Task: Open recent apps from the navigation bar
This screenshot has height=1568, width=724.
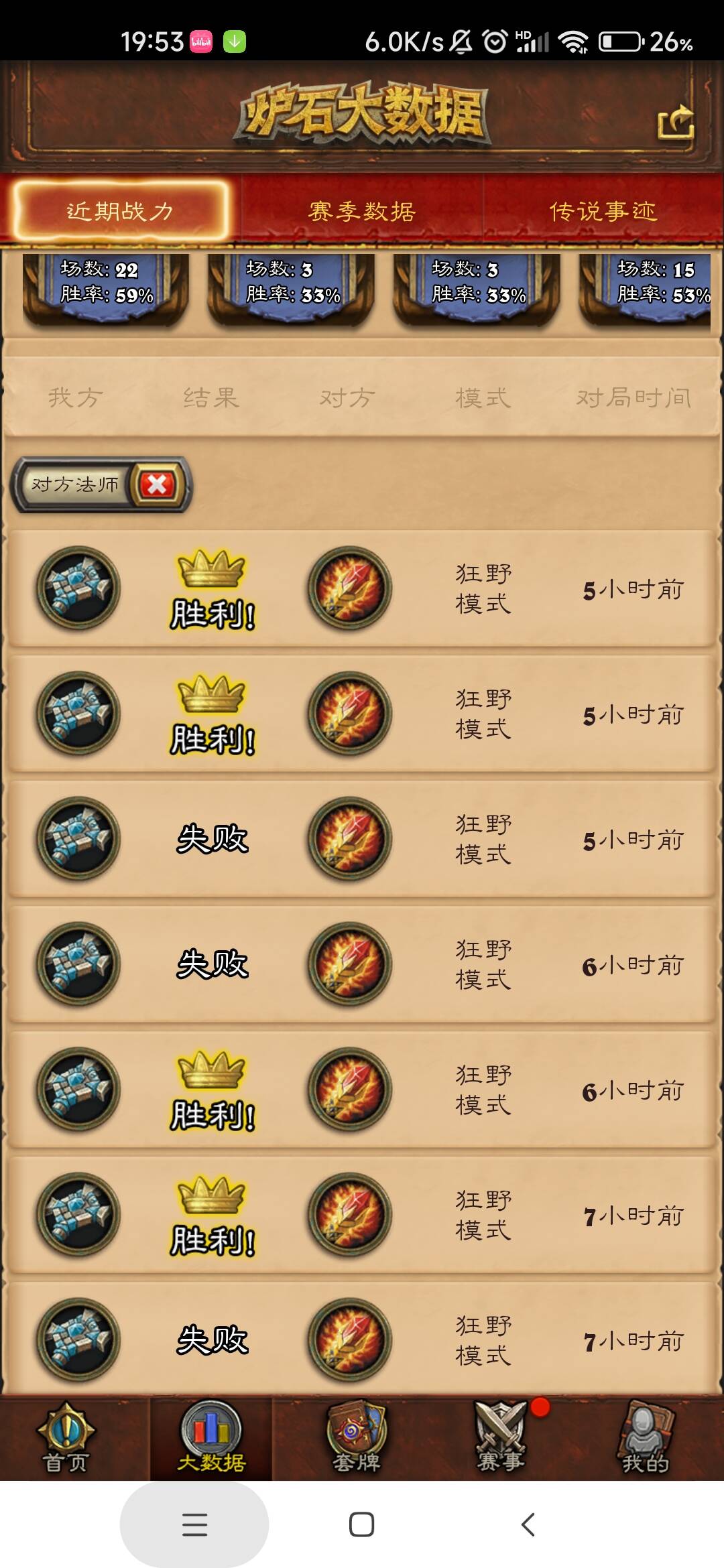Action: point(194,1524)
